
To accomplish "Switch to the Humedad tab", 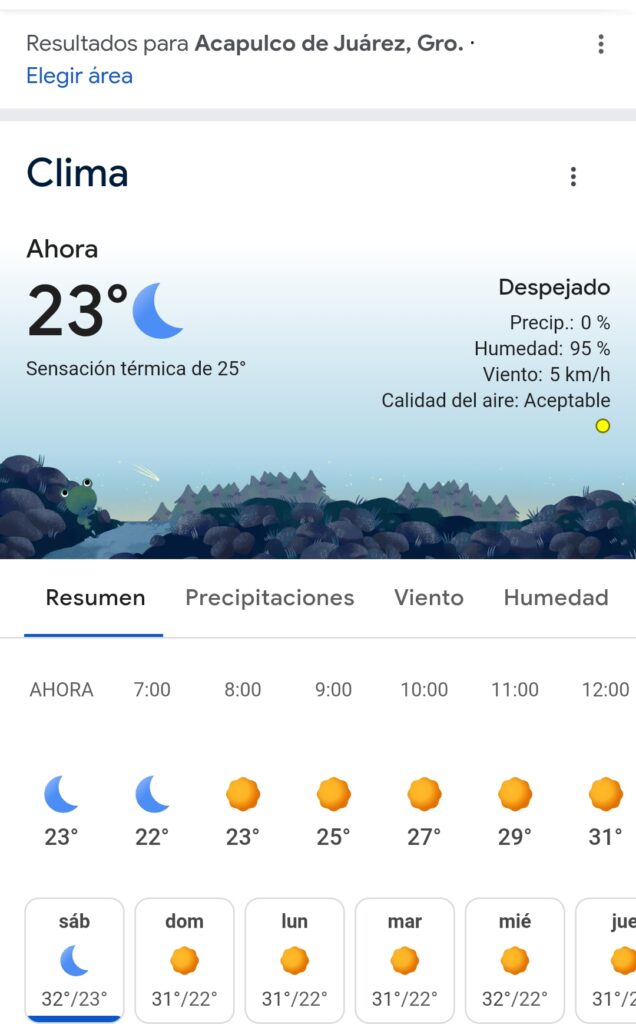I will 555,598.
